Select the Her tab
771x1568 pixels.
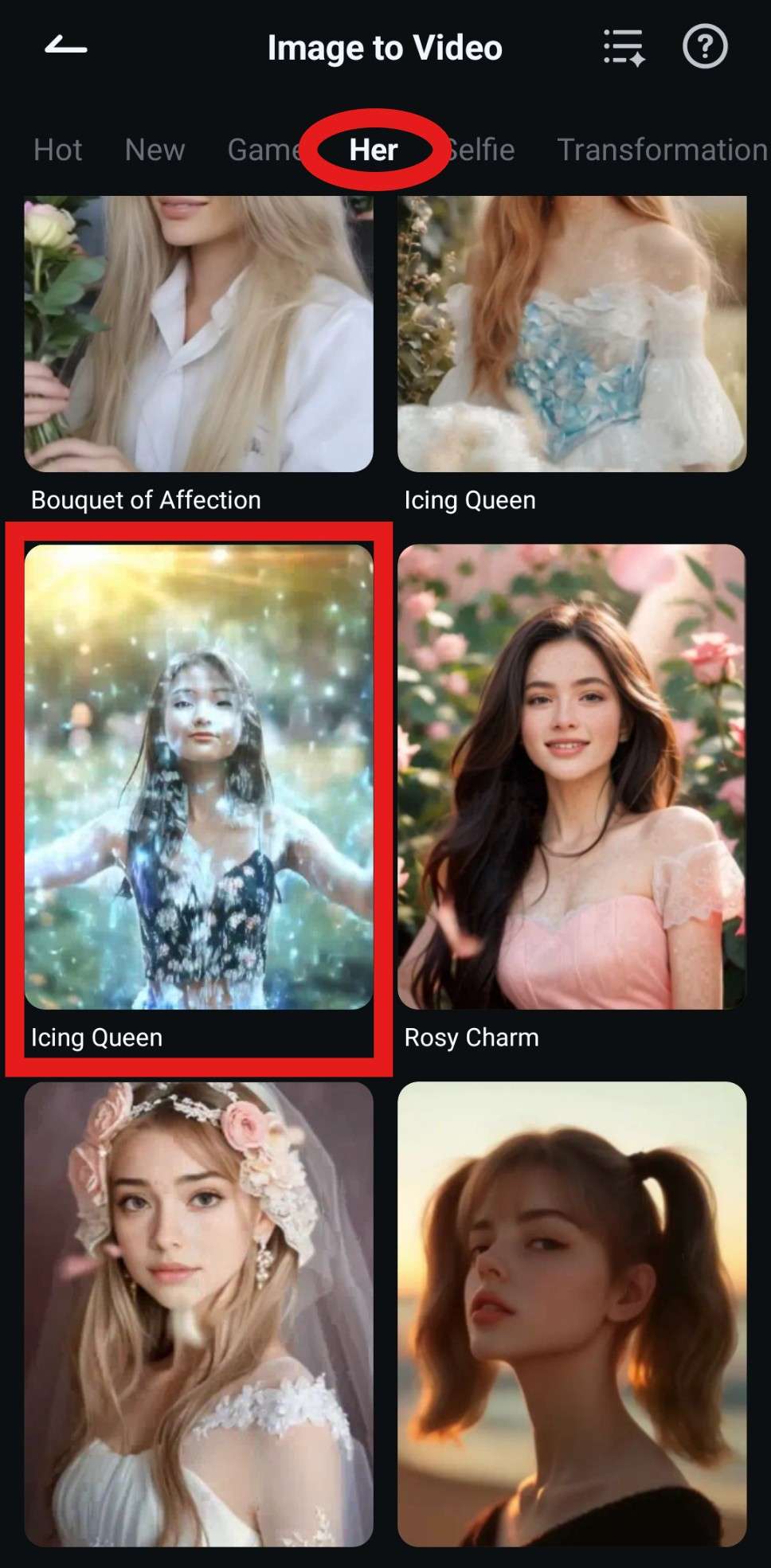(374, 150)
